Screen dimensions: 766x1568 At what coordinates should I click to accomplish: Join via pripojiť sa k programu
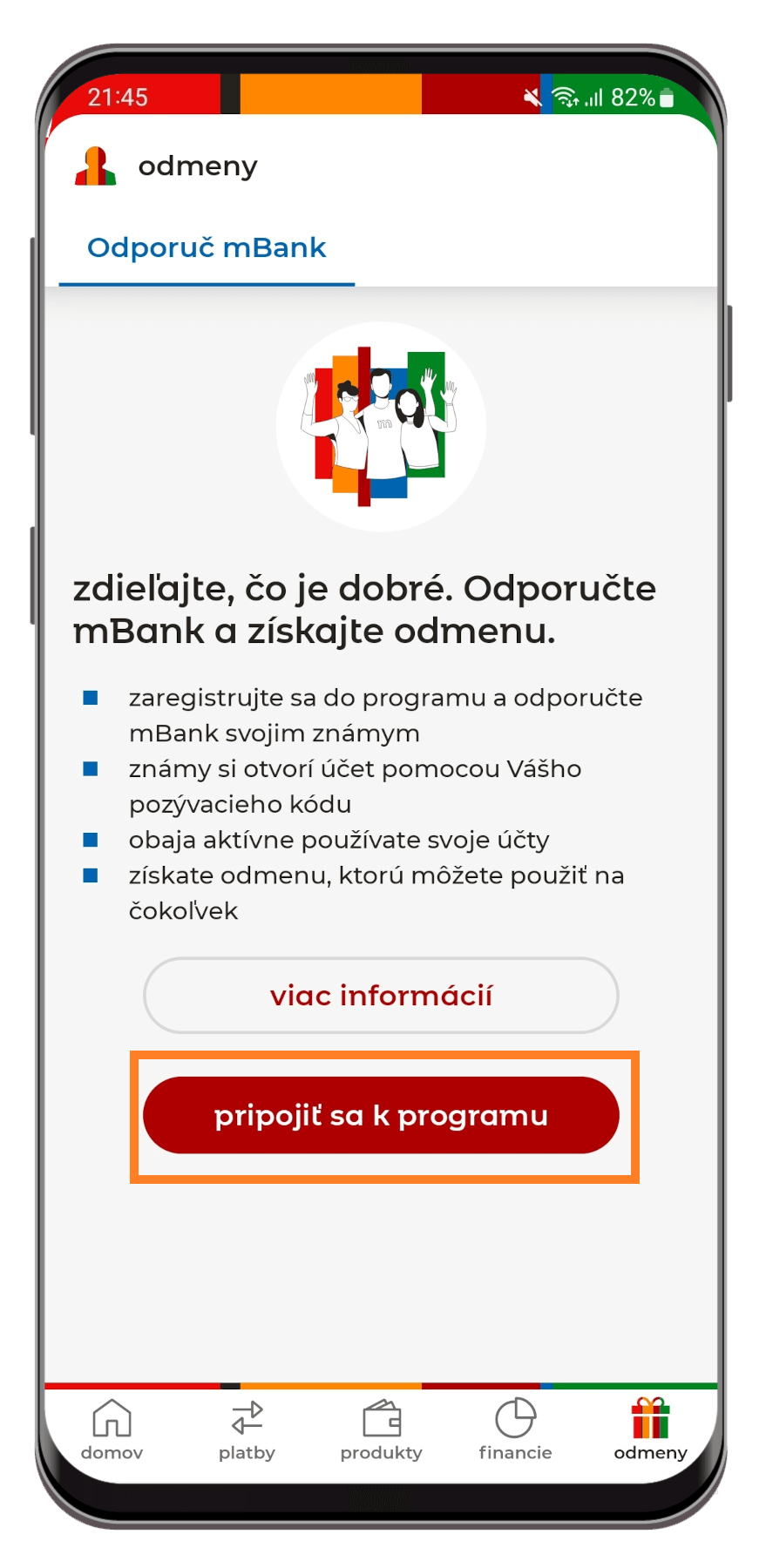tap(381, 1115)
